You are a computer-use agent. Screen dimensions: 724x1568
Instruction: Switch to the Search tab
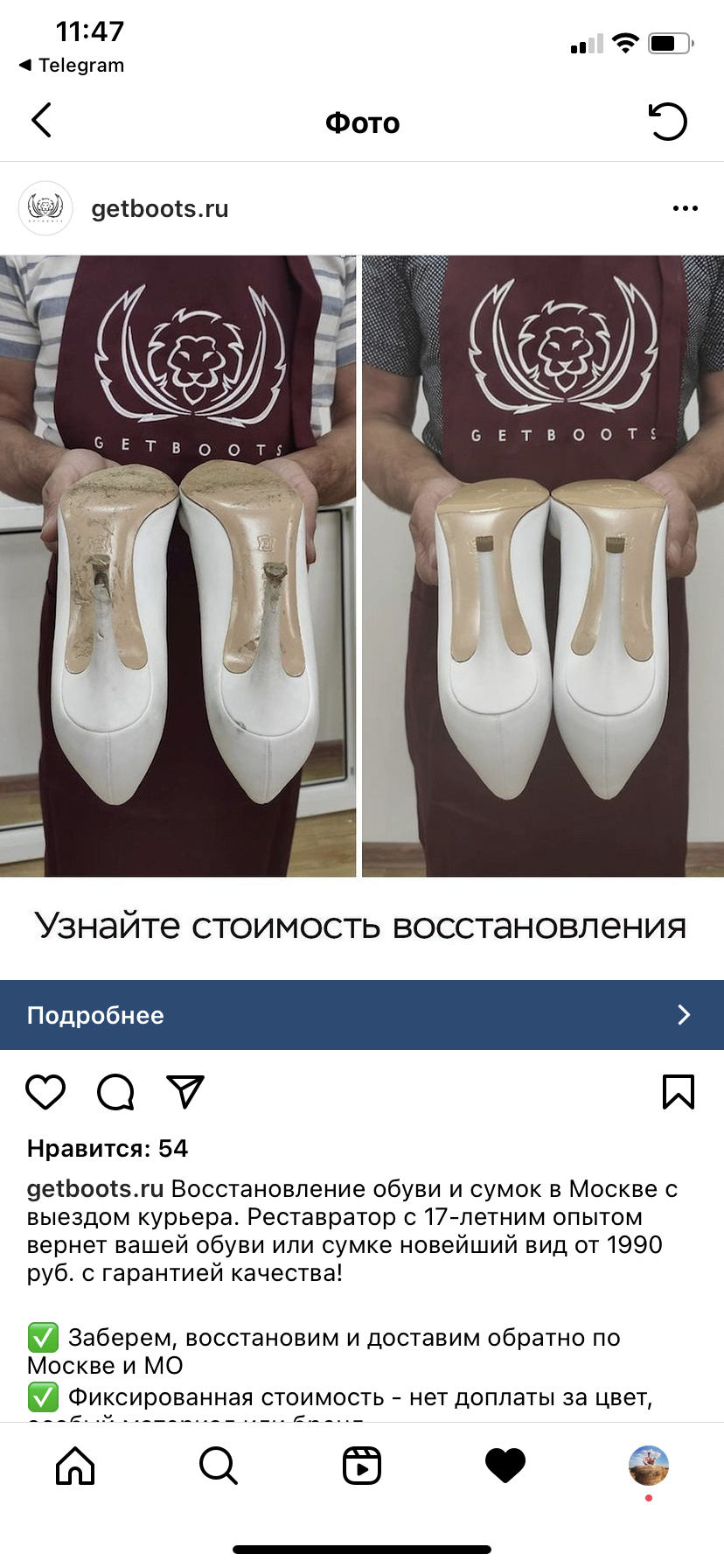[219, 1465]
